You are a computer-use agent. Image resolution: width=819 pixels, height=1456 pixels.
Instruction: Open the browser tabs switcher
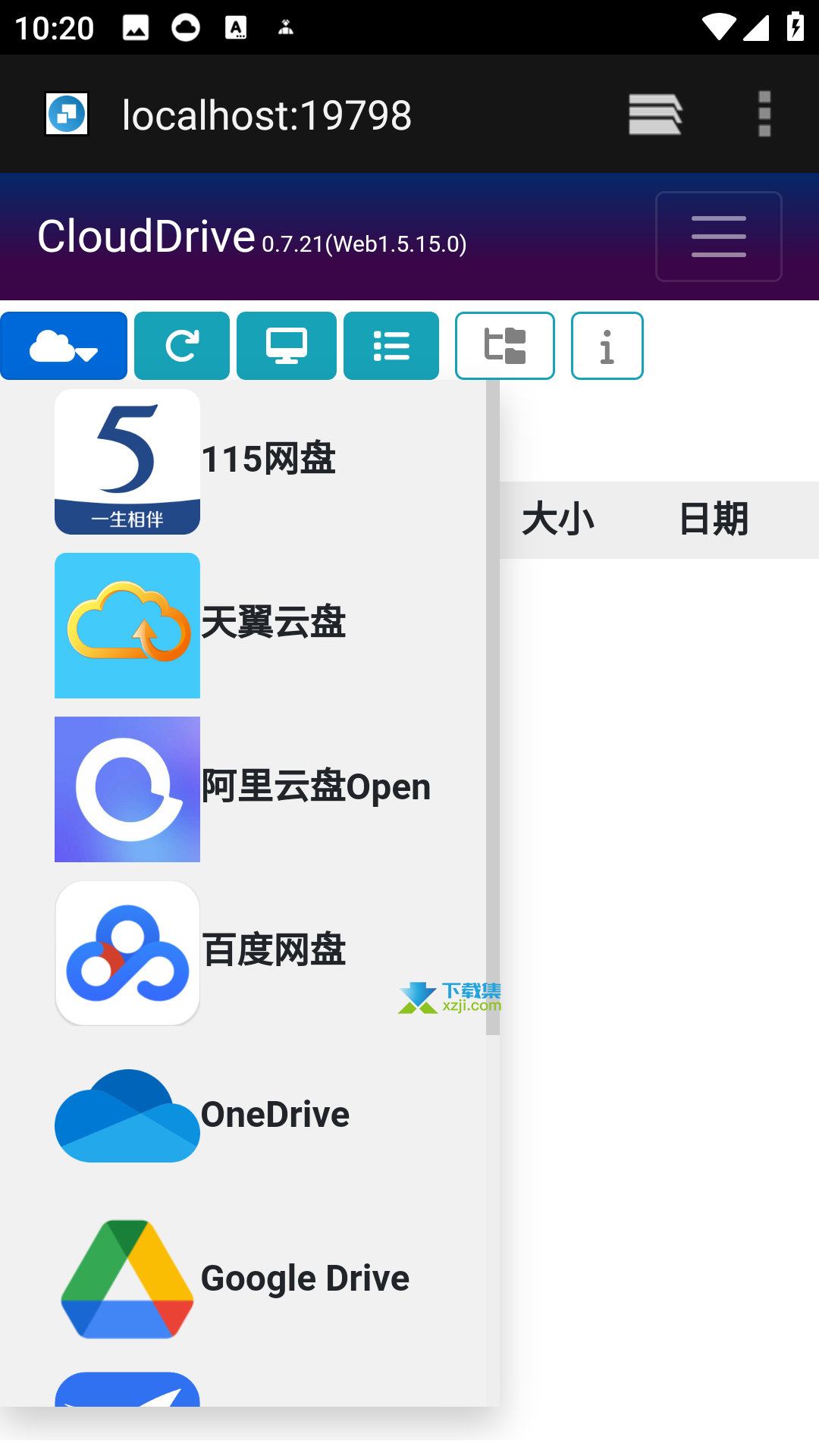click(655, 115)
